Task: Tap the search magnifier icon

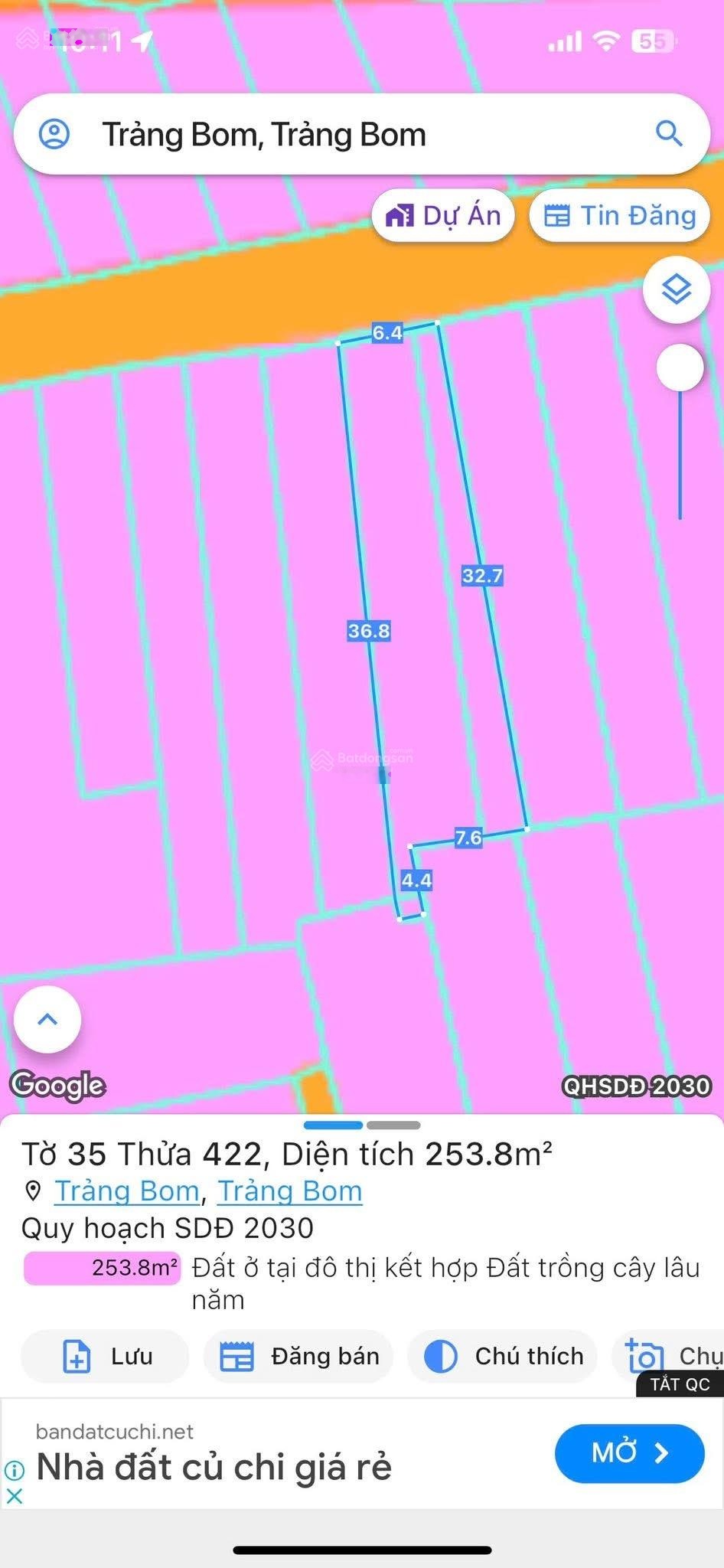Action: coord(669,133)
